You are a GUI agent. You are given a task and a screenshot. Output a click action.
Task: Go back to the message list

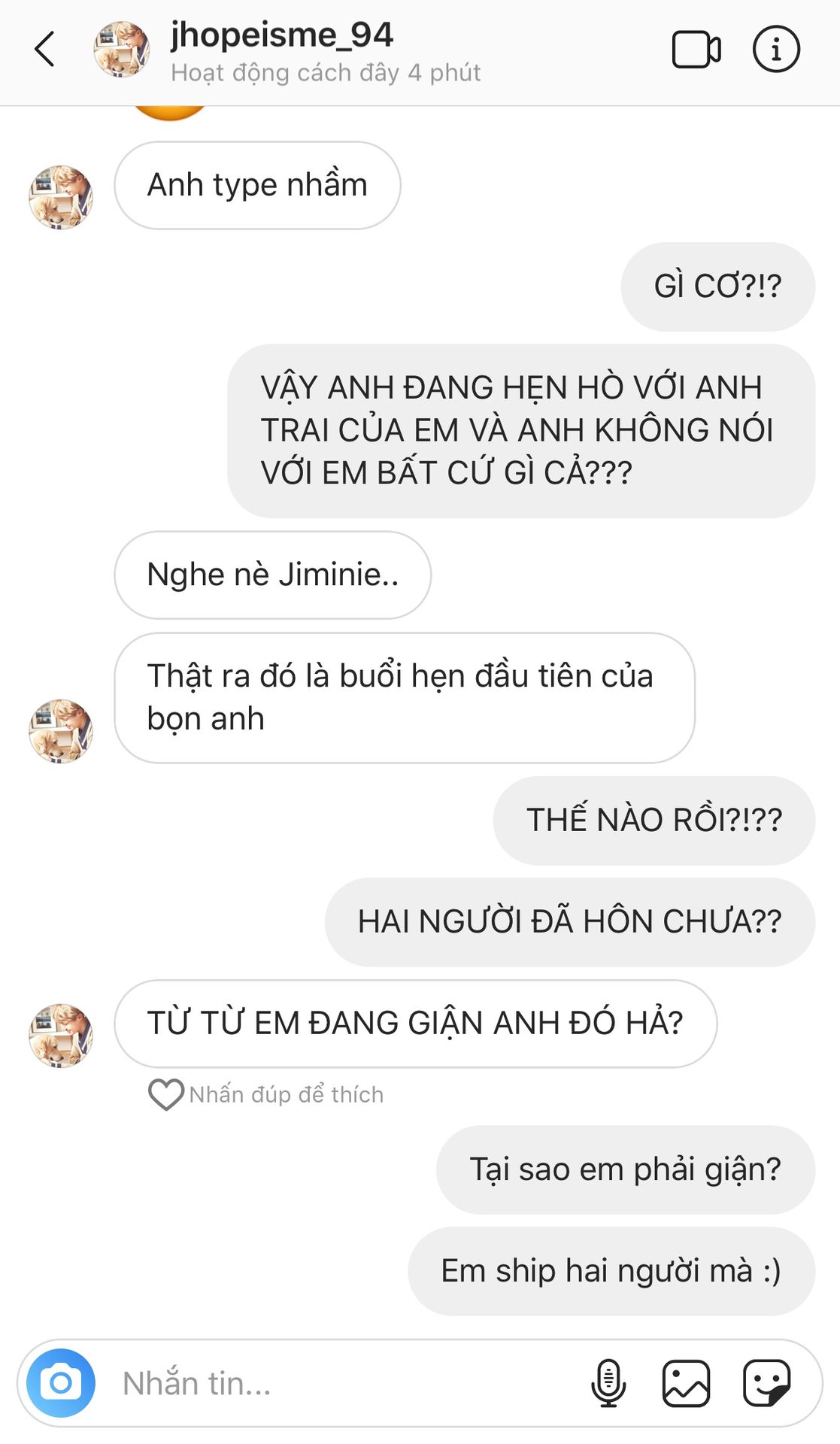tap(45, 50)
